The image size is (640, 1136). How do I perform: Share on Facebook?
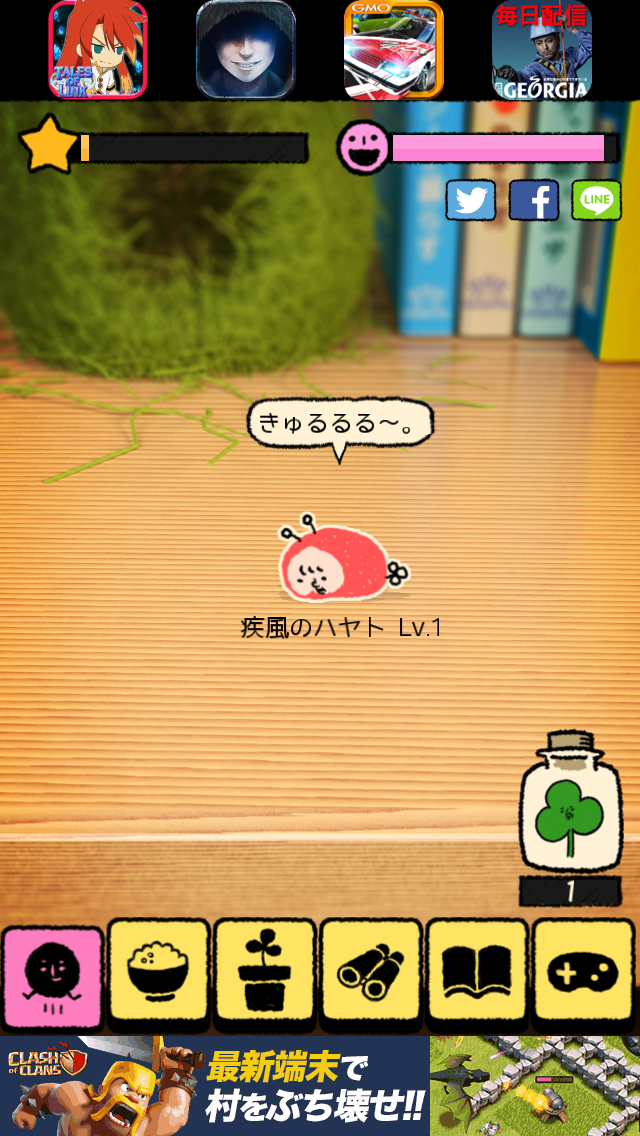pos(534,201)
